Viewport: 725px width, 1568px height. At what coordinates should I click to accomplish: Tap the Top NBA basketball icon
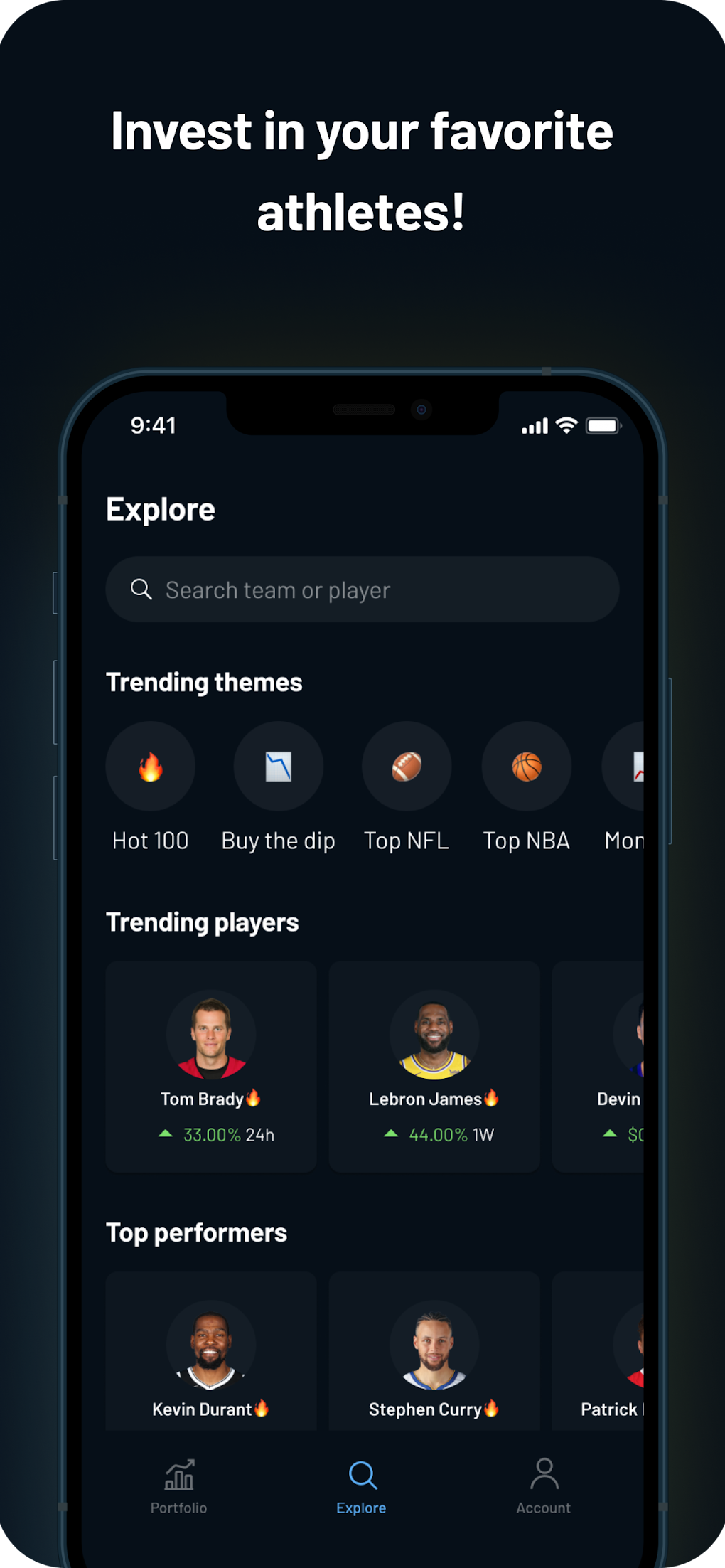point(526,766)
